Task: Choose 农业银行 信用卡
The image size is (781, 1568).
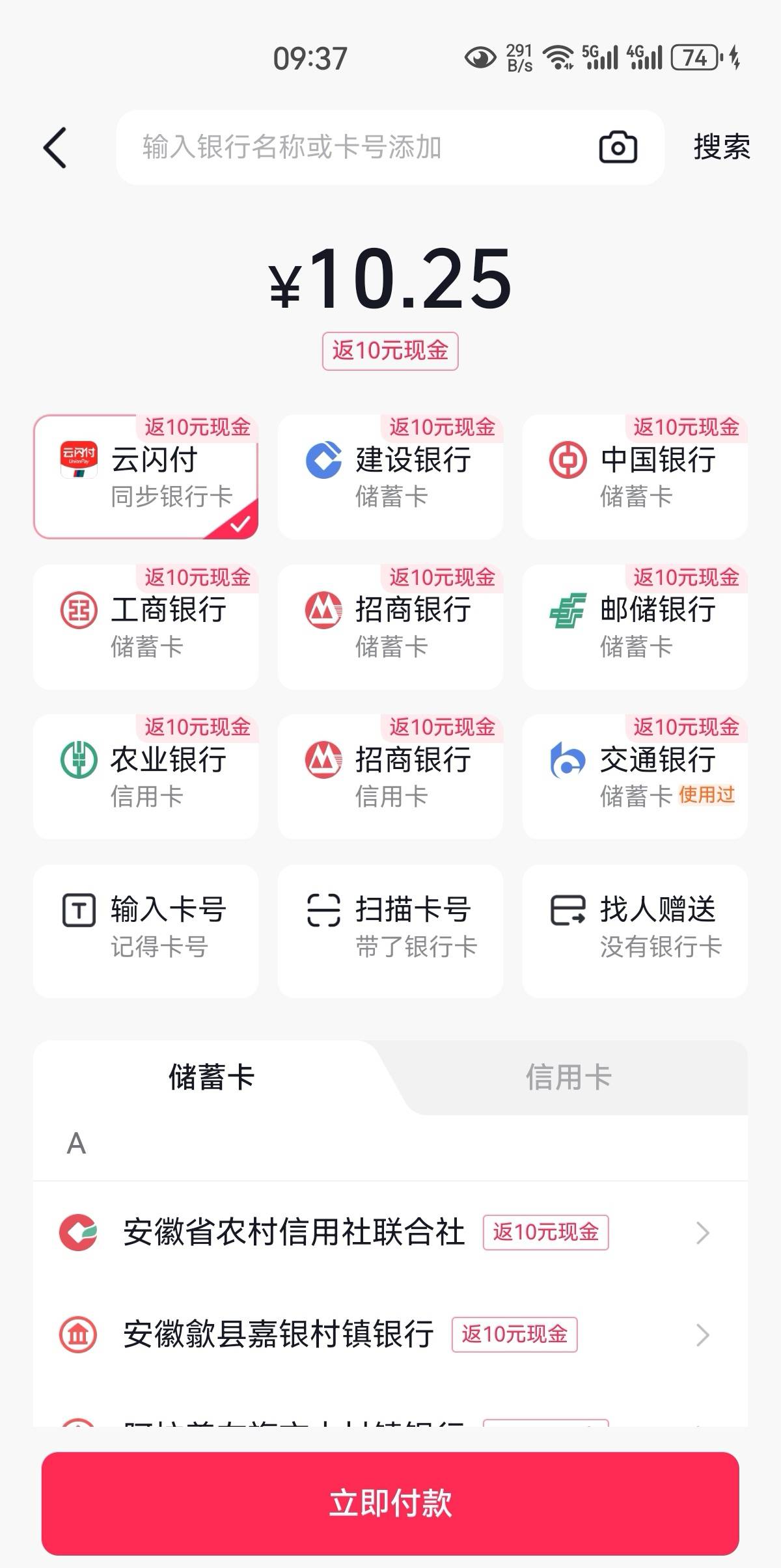Action: [x=146, y=777]
